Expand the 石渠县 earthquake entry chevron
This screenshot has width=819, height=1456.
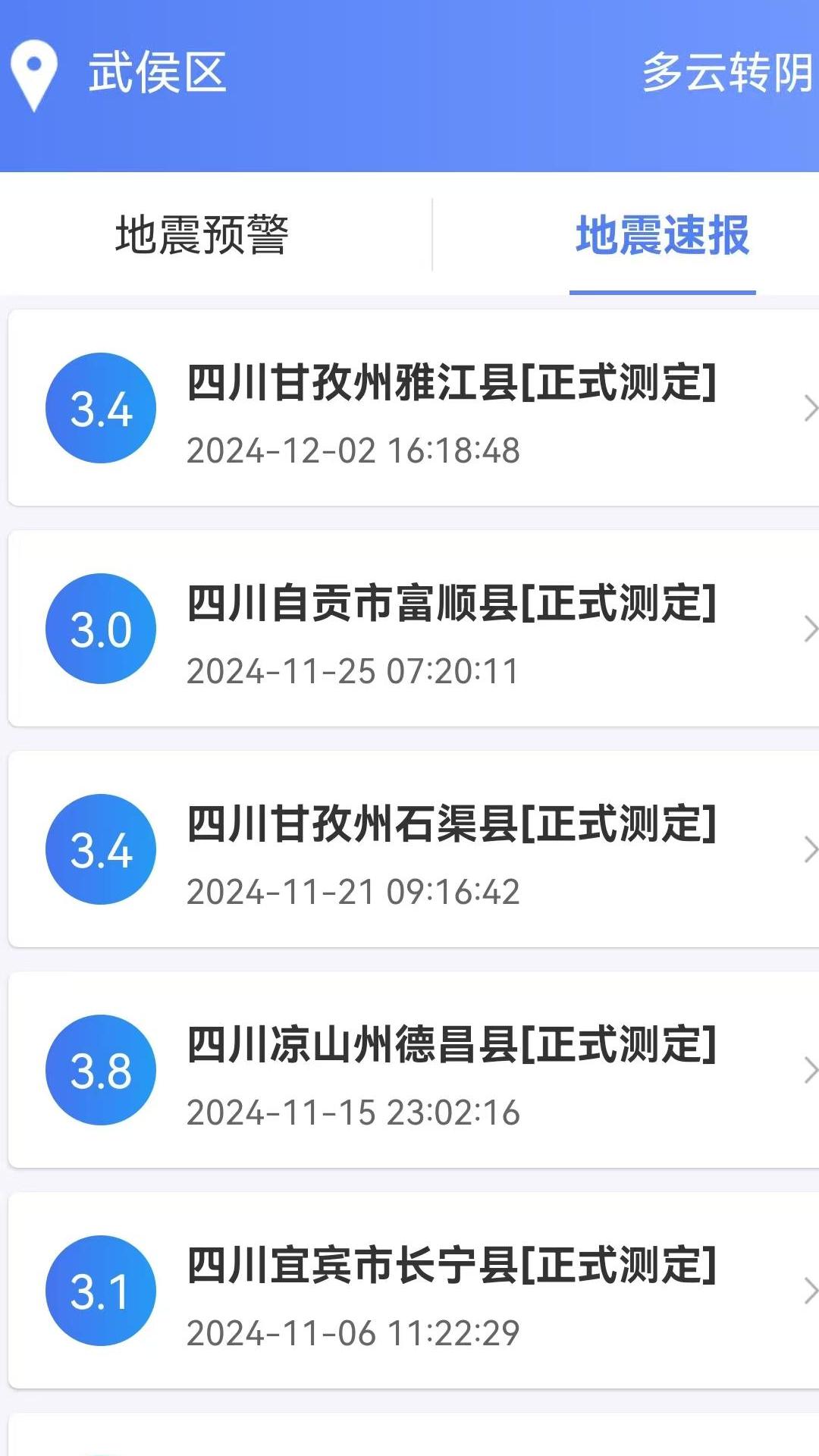pos(812,849)
